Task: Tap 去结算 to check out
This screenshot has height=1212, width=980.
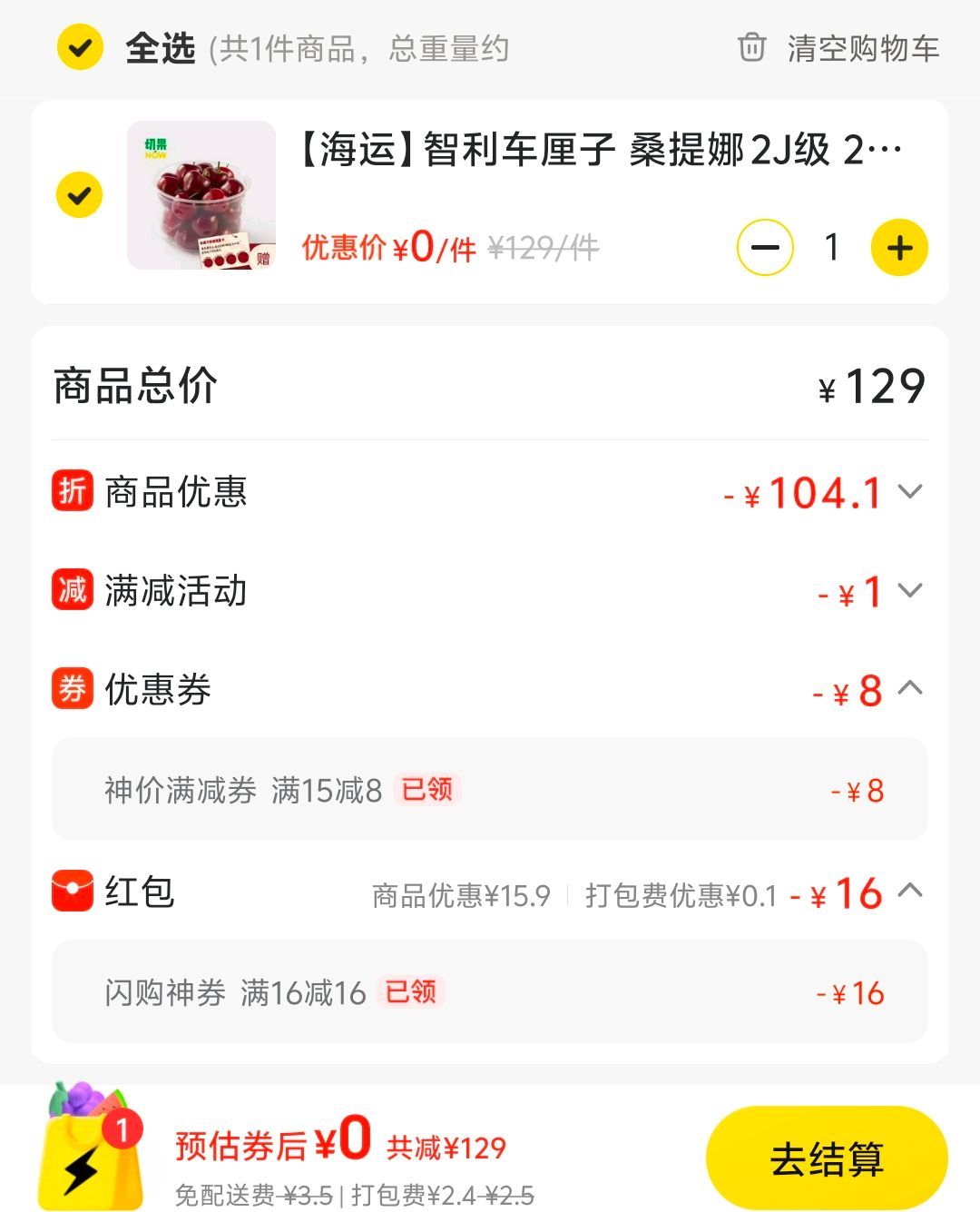Action: click(x=827, y=1158)
